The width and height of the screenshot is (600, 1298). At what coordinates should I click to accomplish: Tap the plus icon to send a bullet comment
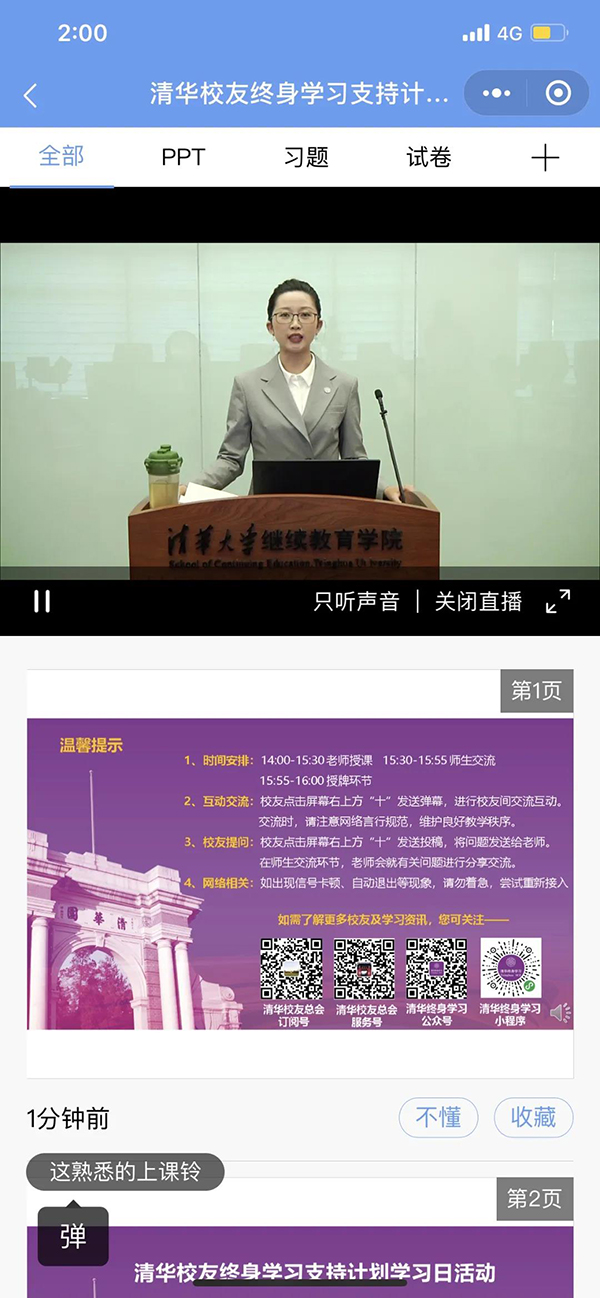tap(545, 158)
